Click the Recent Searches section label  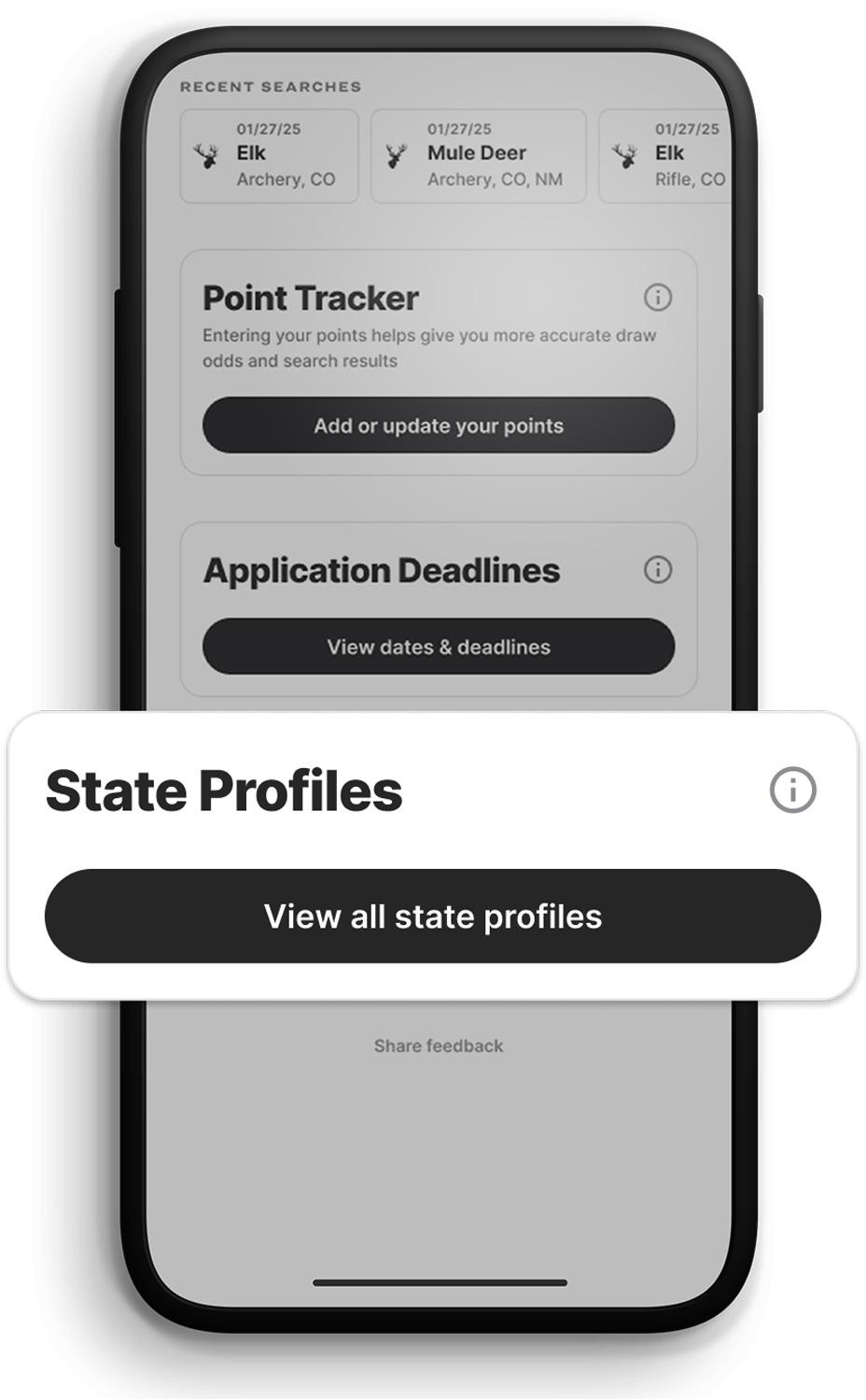(272, 86)
